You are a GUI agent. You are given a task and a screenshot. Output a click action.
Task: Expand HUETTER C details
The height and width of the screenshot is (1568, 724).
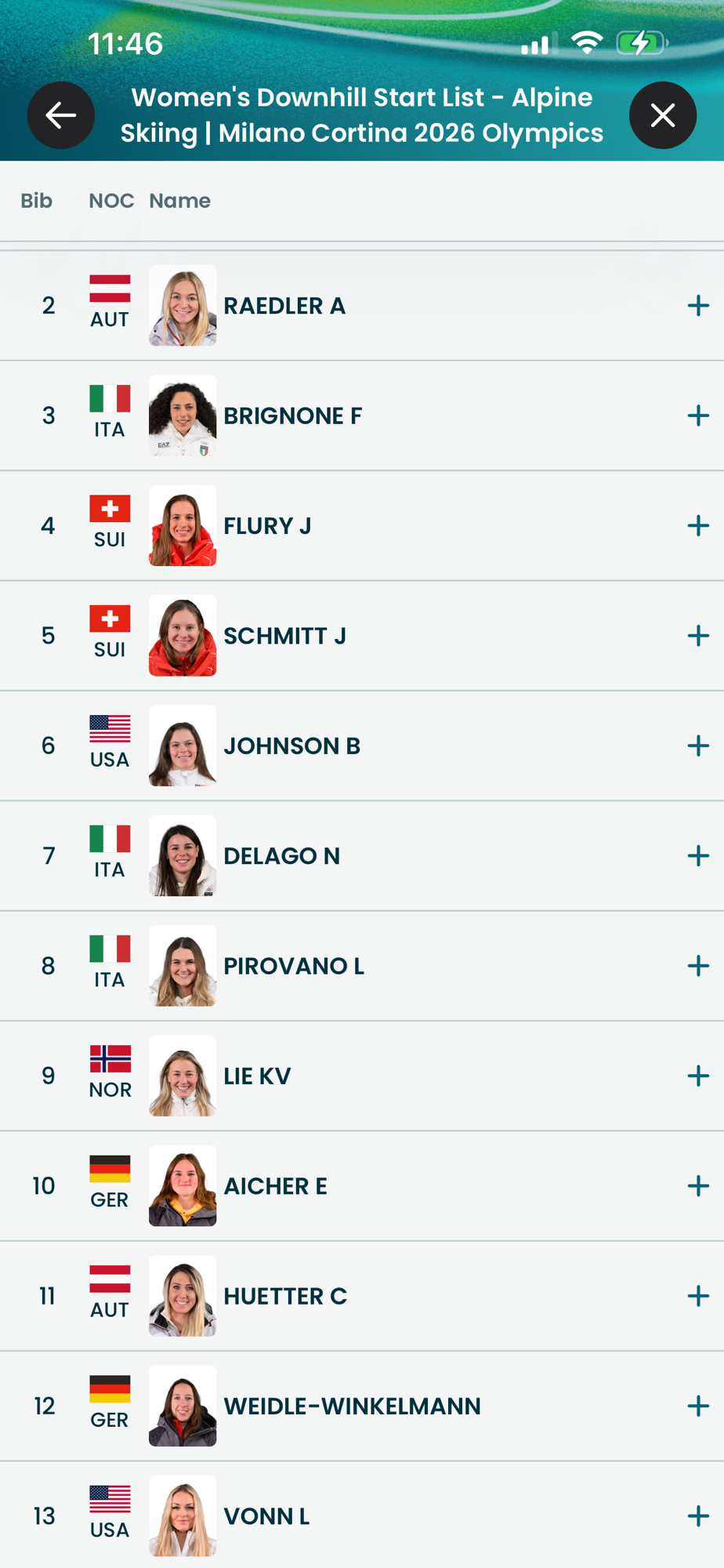tap(697, 1296)
